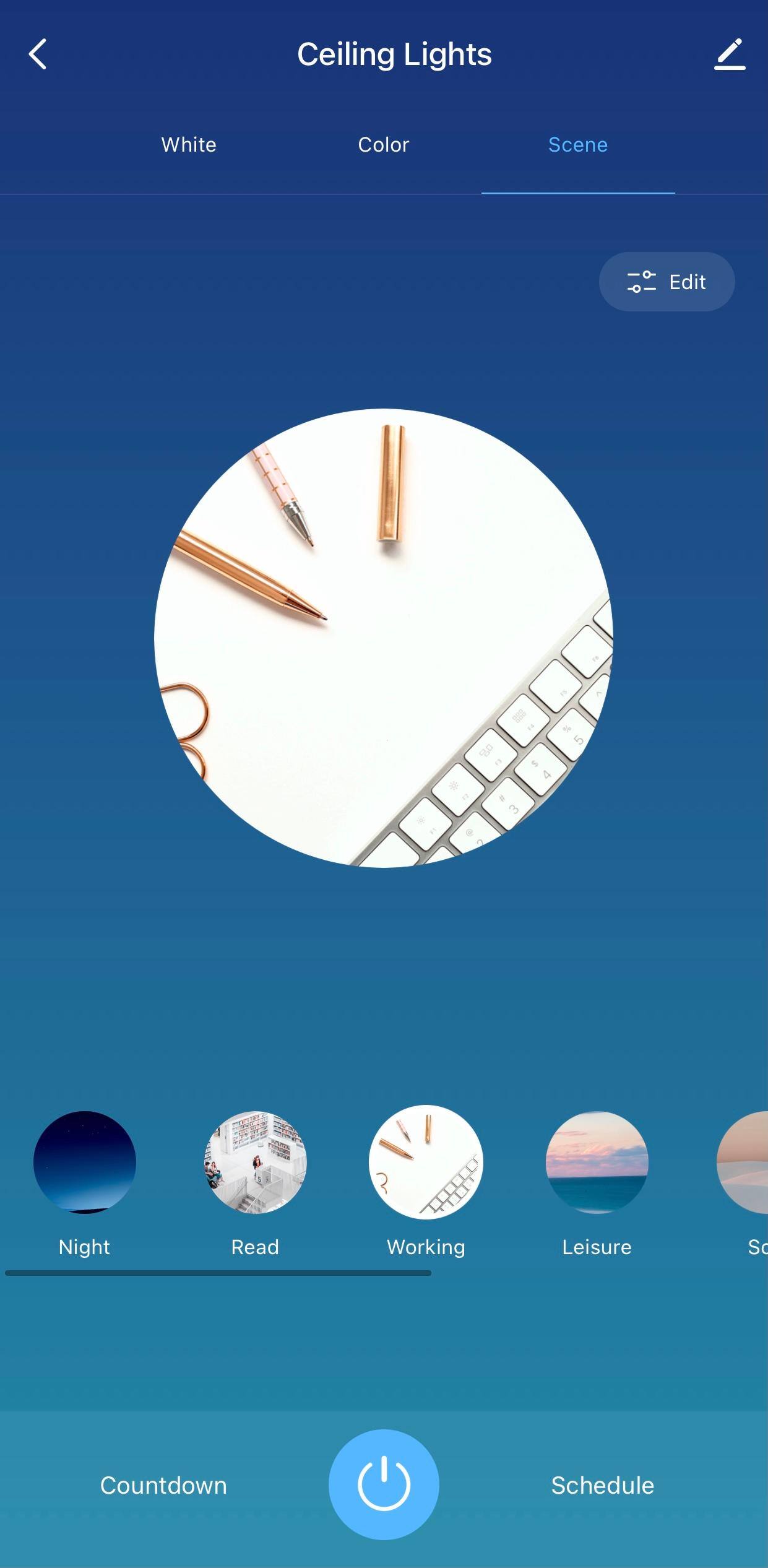Apply the Leisure scene

597,1162
